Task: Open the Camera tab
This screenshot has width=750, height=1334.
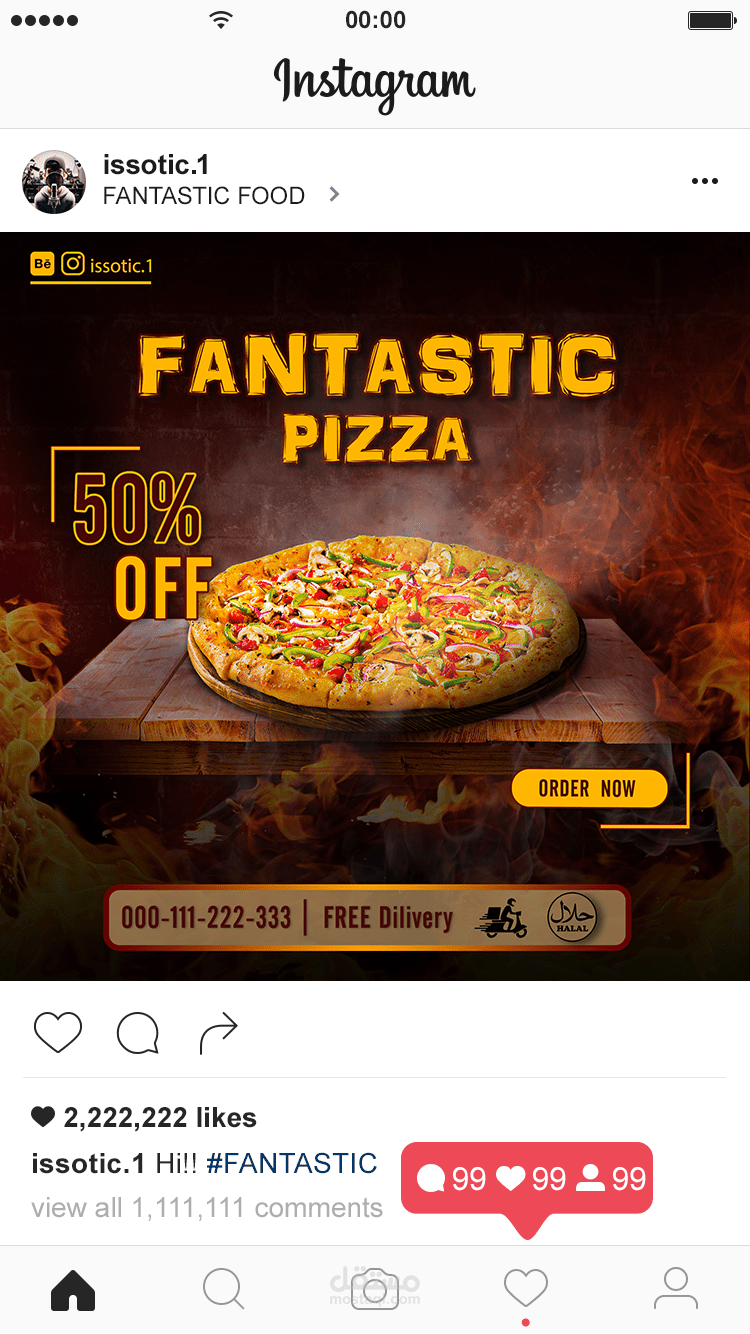Action: coord(375,1289)
